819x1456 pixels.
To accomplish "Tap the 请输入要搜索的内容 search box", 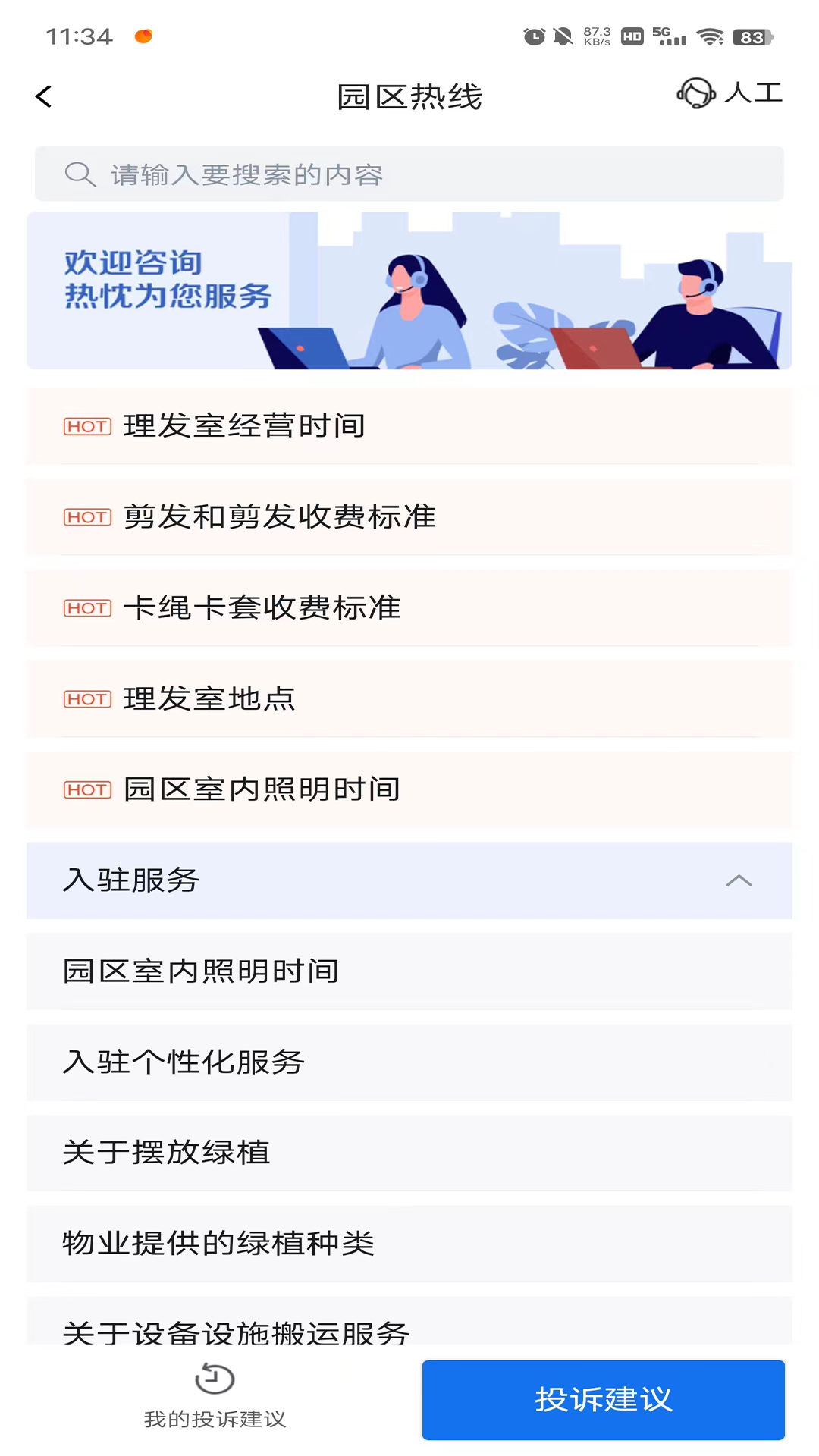I will pyautogui.click(x=409, y=174).
